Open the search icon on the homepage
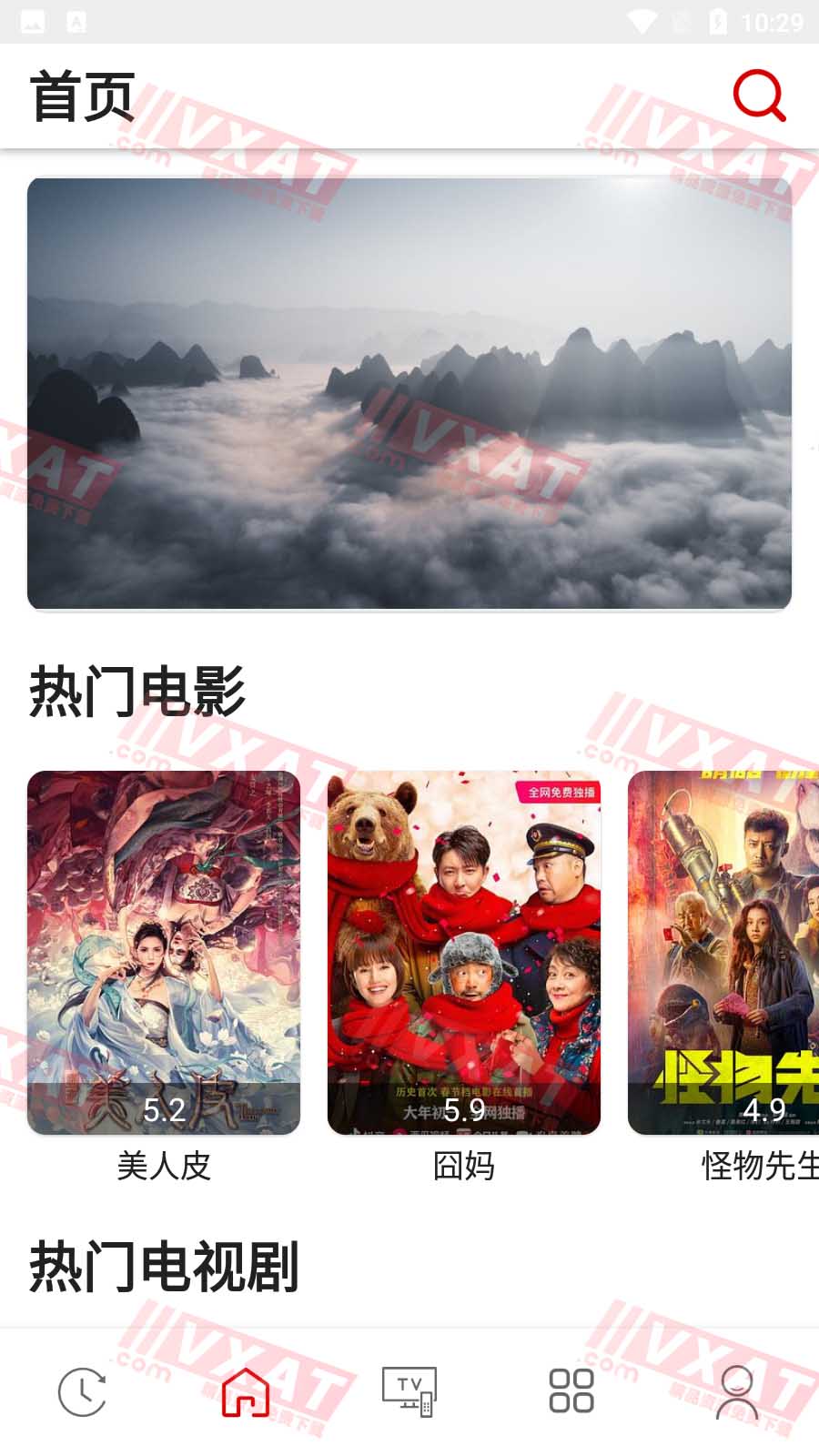Screen dimensions: 819x1456 [756, 95]
